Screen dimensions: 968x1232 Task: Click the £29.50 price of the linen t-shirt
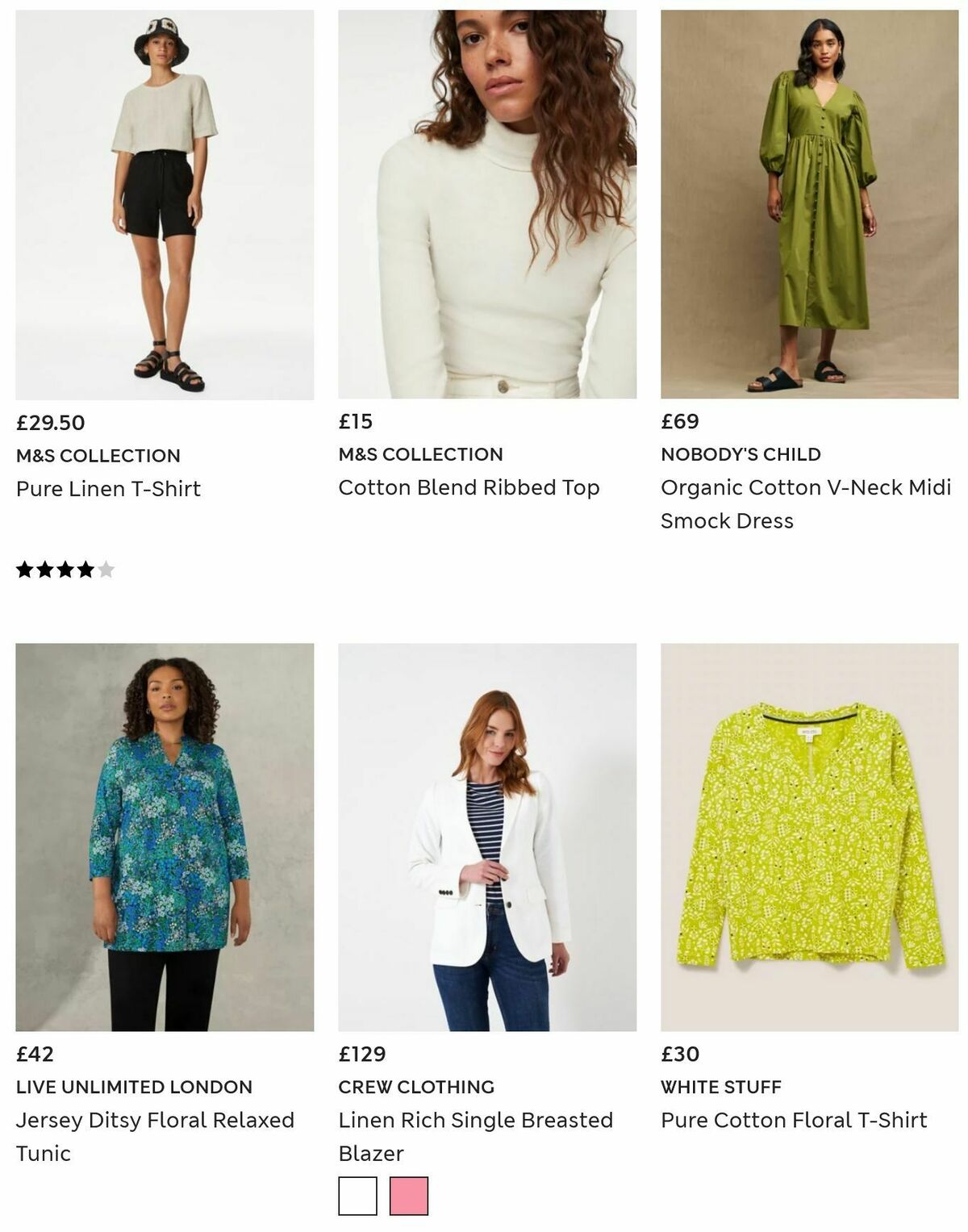[48, 420]
